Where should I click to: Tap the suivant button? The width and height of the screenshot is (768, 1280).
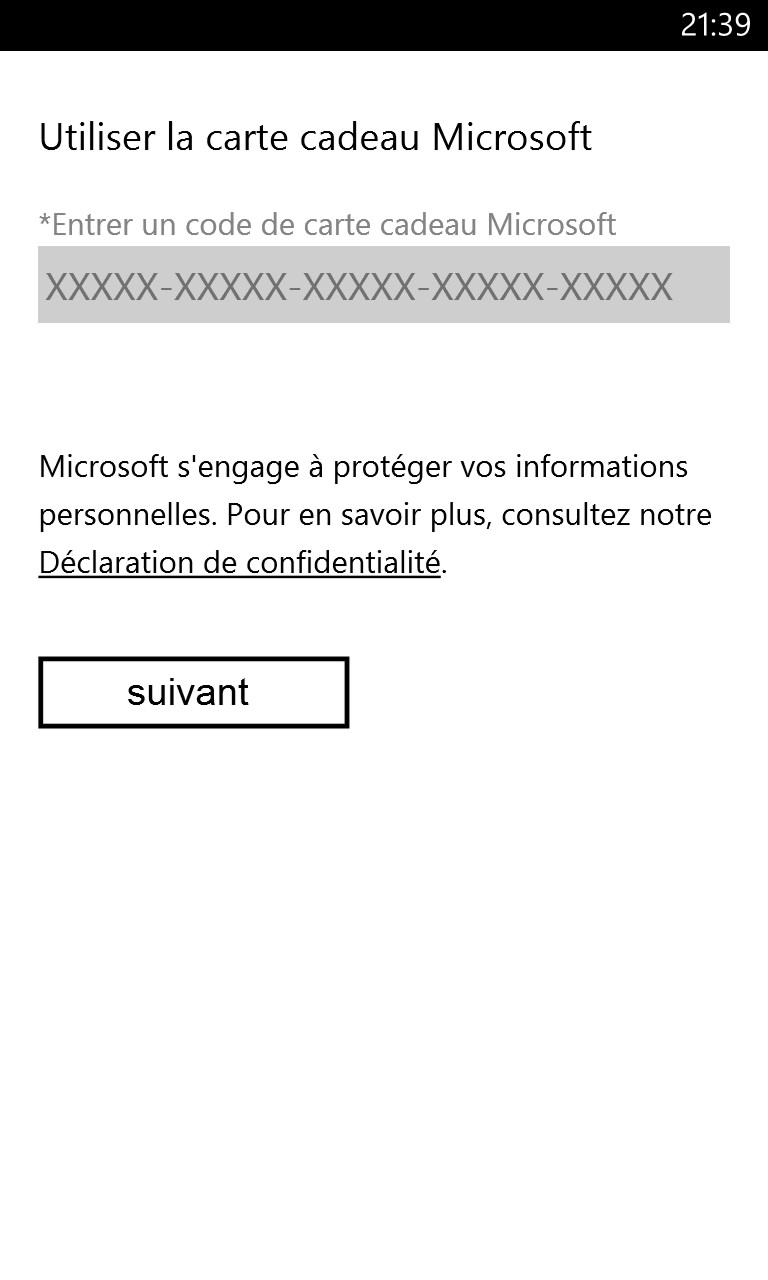coord(193,692)
